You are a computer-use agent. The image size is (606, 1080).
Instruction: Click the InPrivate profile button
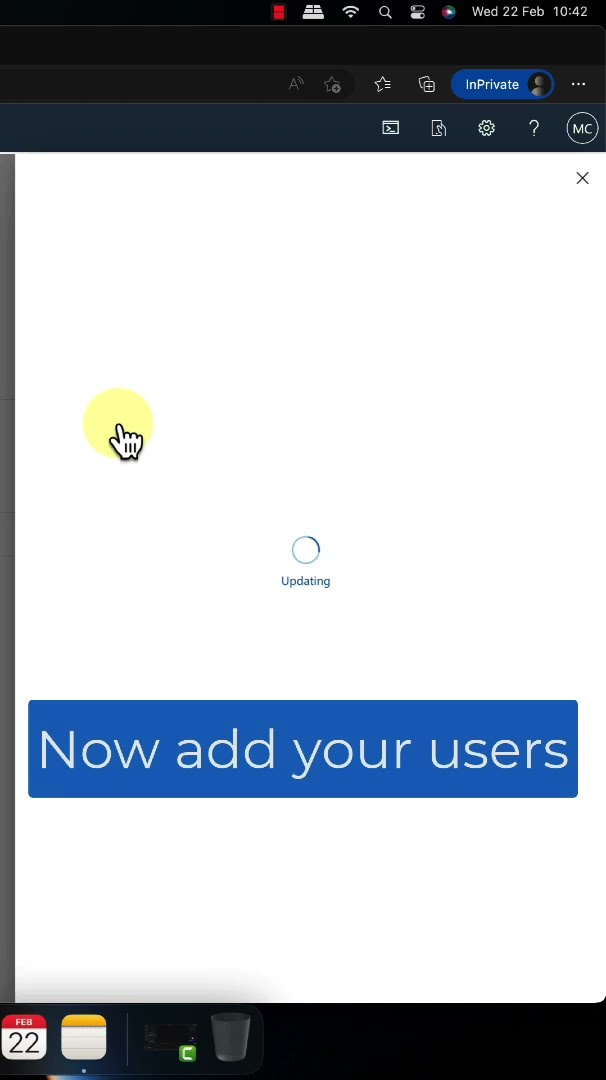tap(502, 85)
